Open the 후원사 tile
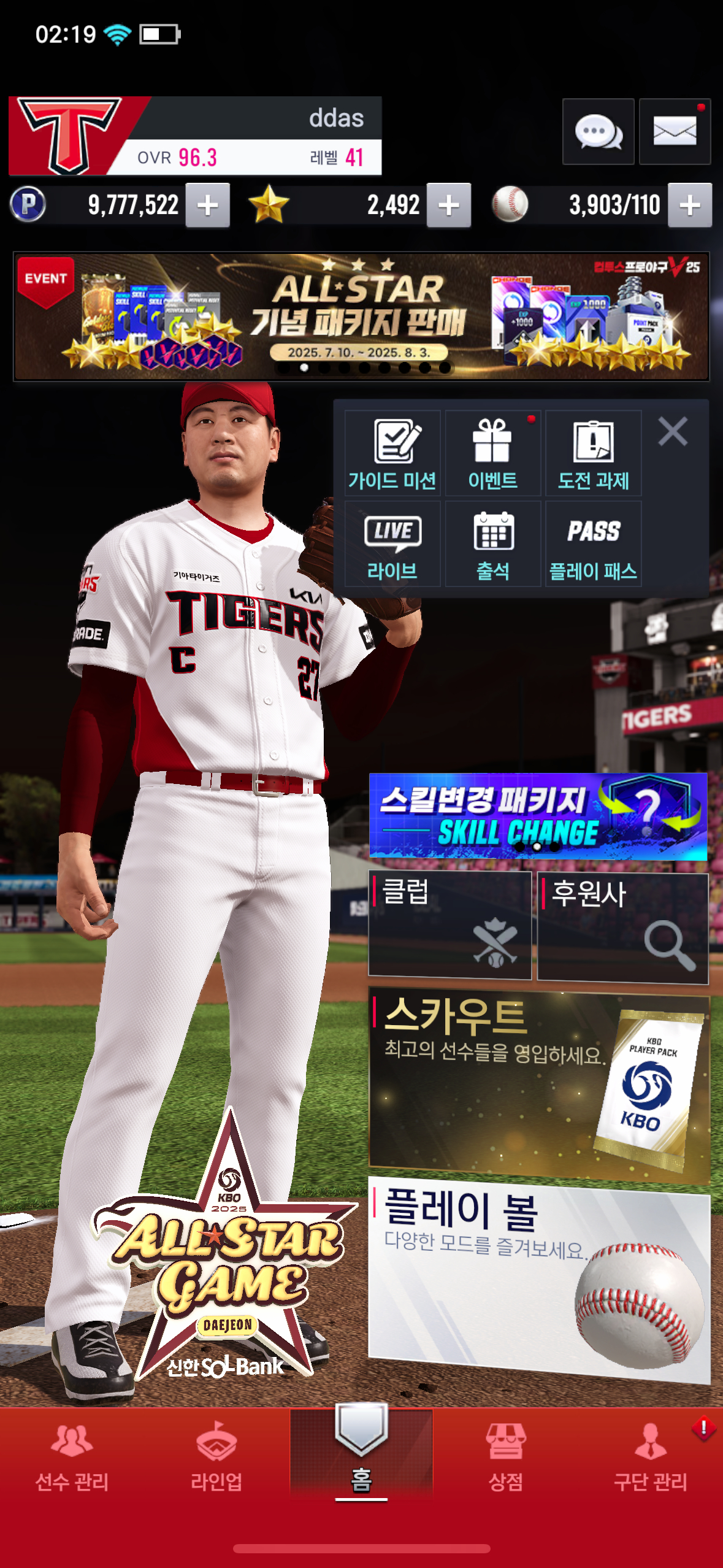 (622, 928)
